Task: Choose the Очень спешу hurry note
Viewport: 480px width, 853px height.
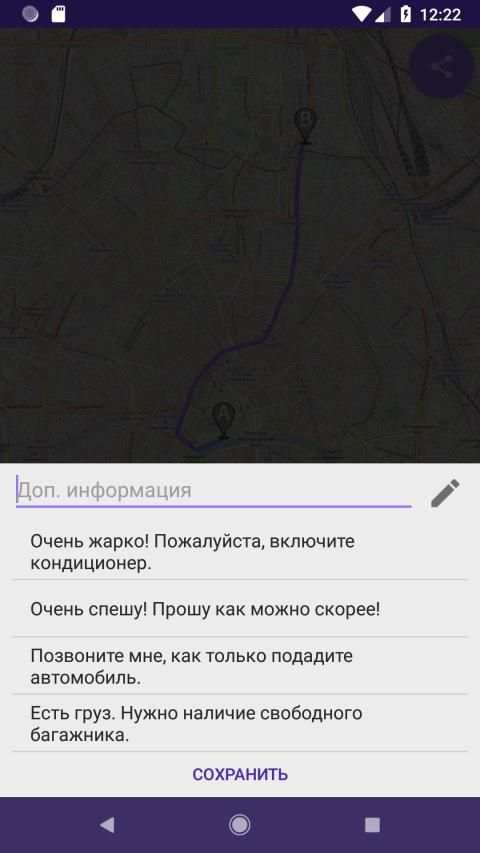Action: point(239,609)
